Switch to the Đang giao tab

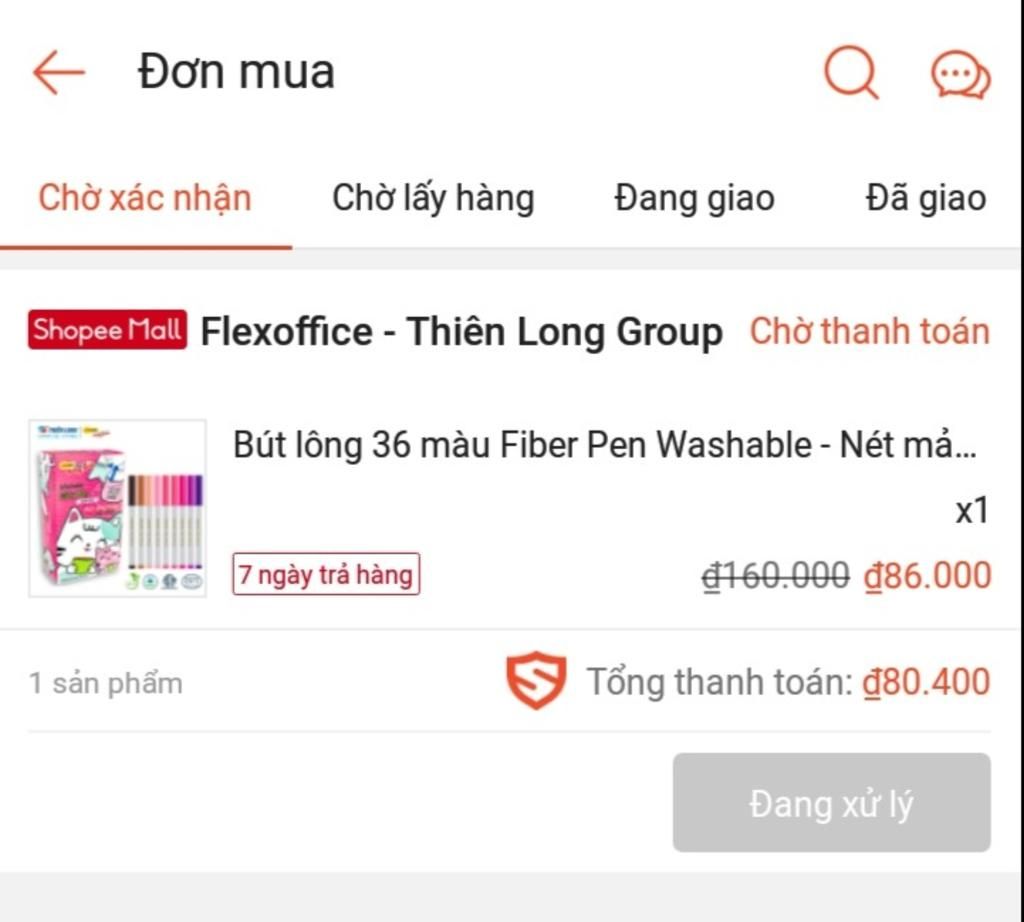[x=694, y=198]
